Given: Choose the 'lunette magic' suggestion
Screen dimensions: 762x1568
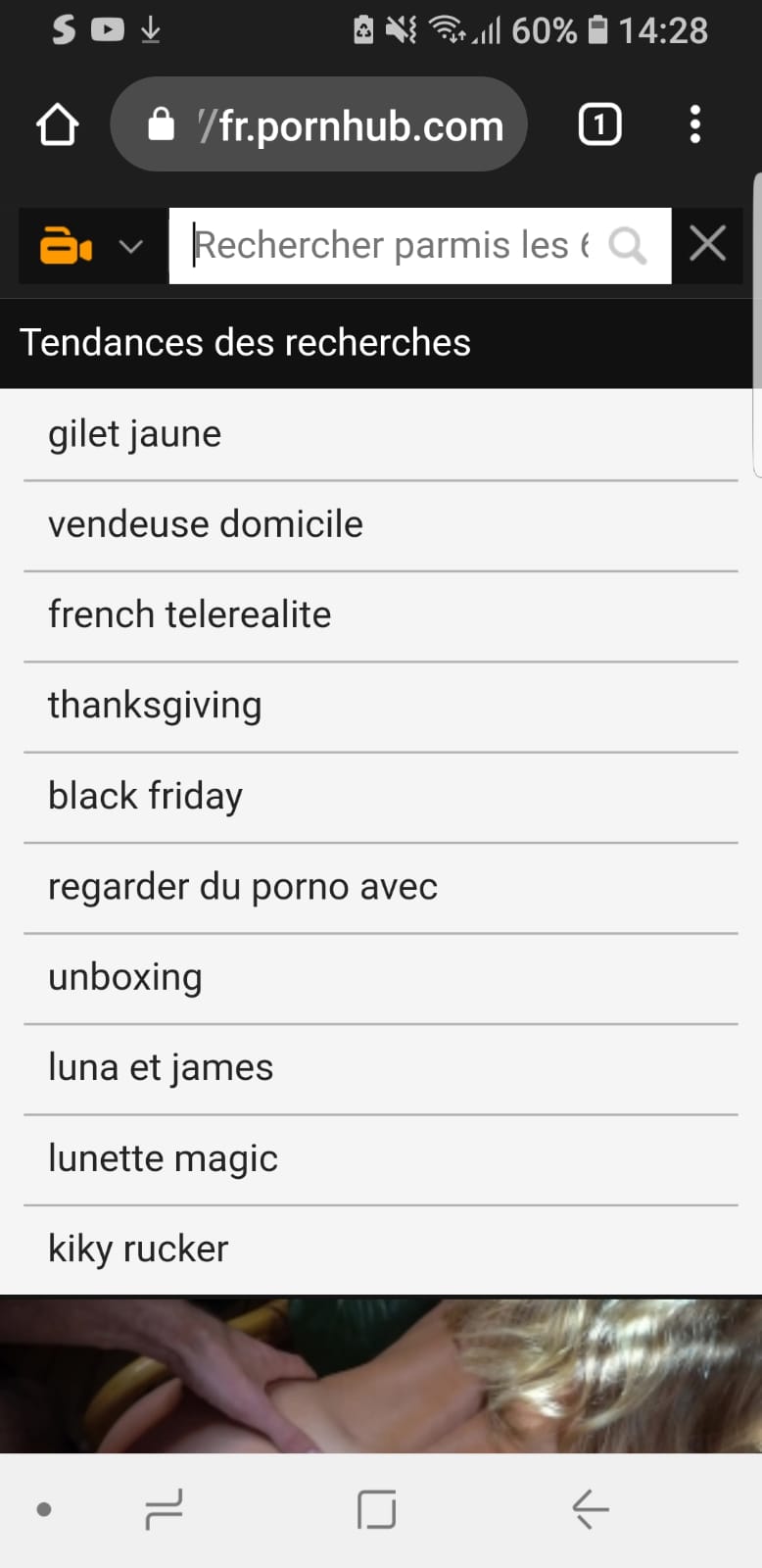Looking at the screenshot, I should tap(380, 1159).
